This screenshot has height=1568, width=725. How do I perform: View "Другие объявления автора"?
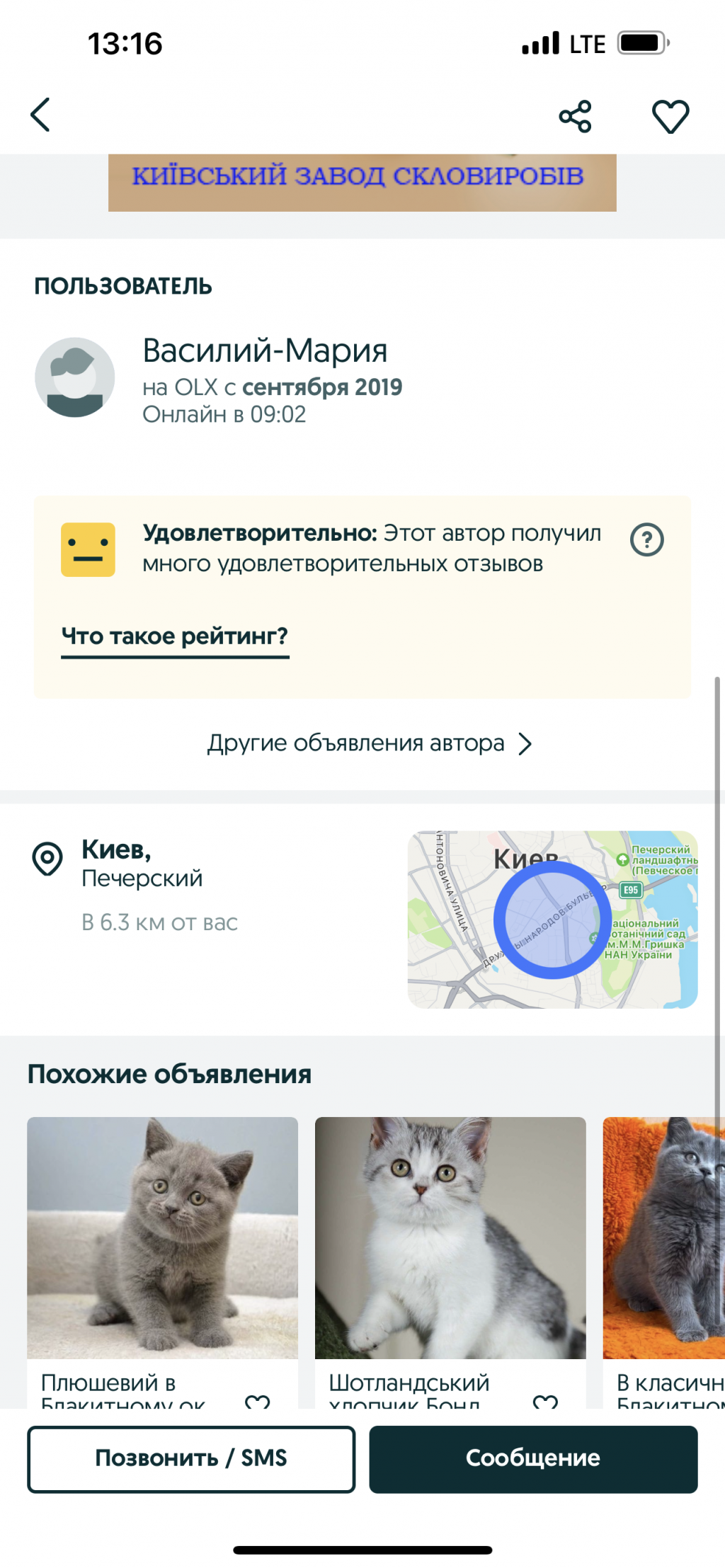point(370,743)
